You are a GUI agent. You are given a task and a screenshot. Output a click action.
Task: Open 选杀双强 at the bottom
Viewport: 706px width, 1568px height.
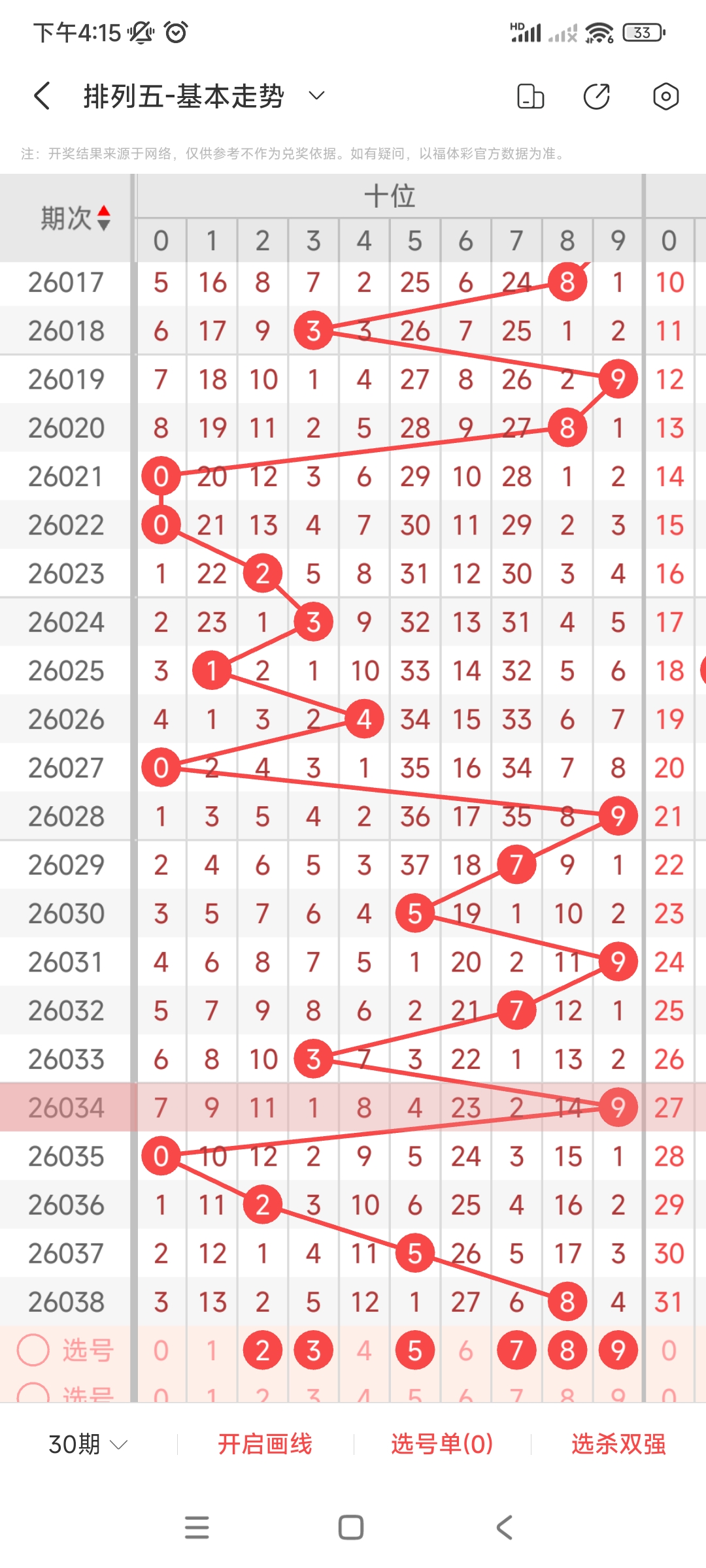point(617,1445)
